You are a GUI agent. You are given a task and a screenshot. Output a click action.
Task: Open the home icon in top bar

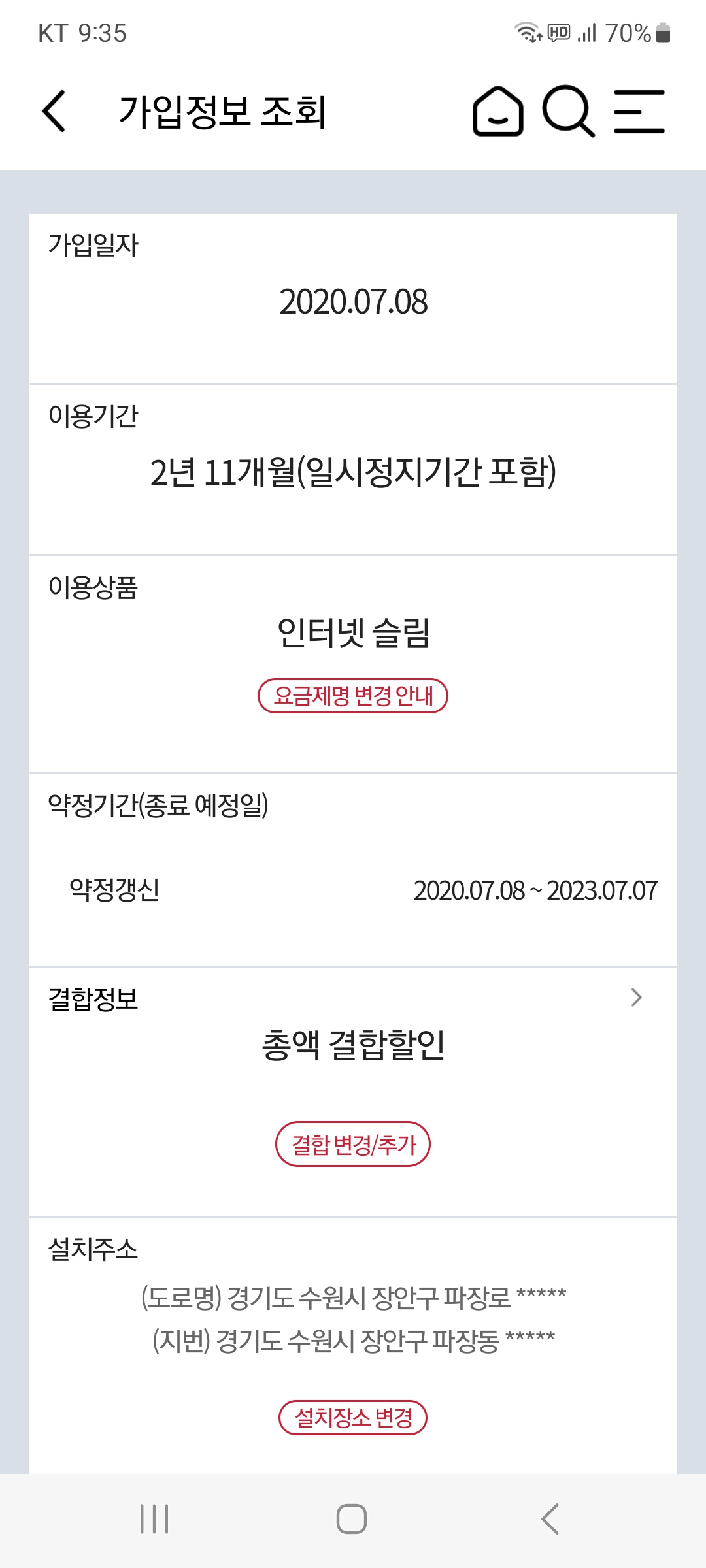pyautogui.click(x=497, y=111)
